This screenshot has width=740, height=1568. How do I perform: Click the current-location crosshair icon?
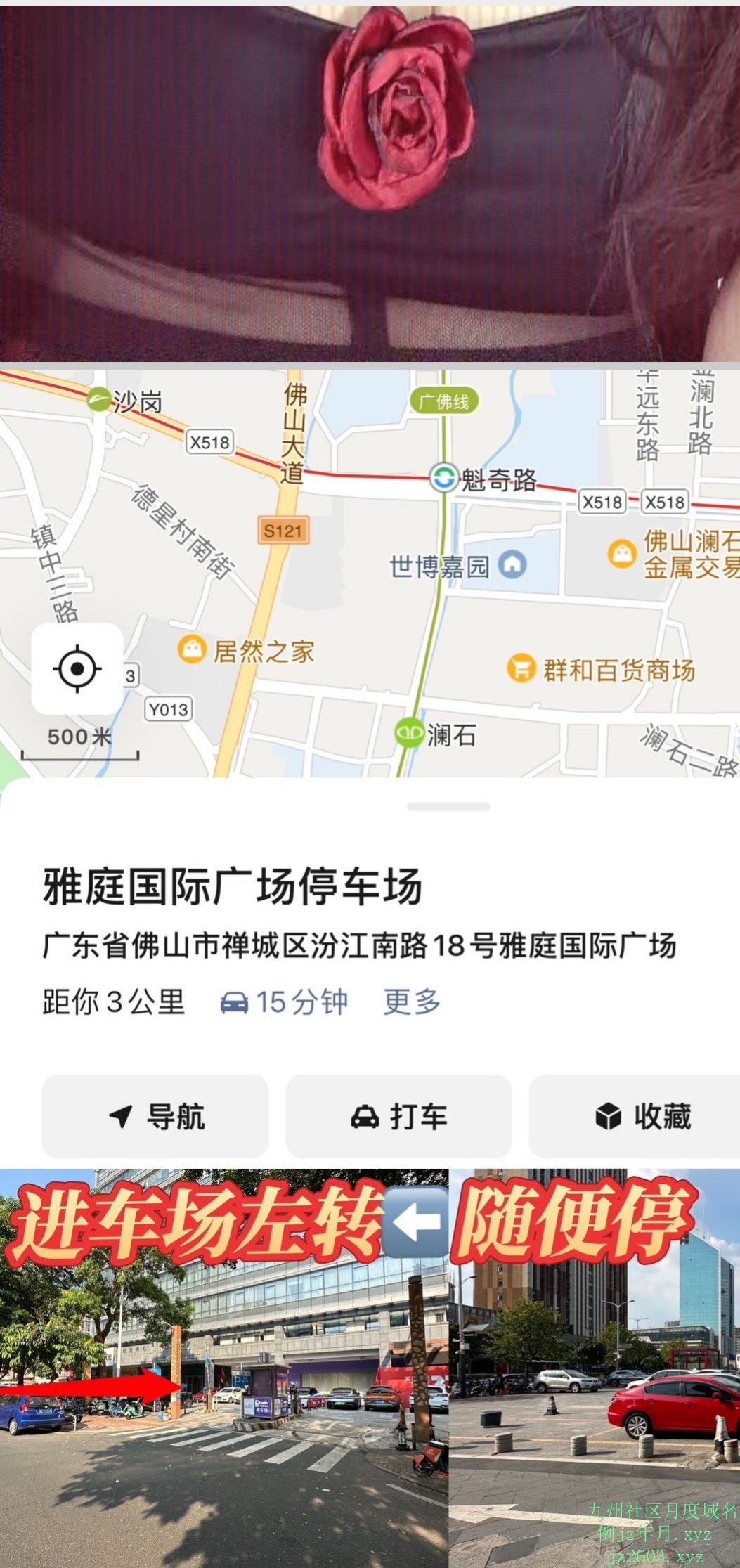[77, 669]
